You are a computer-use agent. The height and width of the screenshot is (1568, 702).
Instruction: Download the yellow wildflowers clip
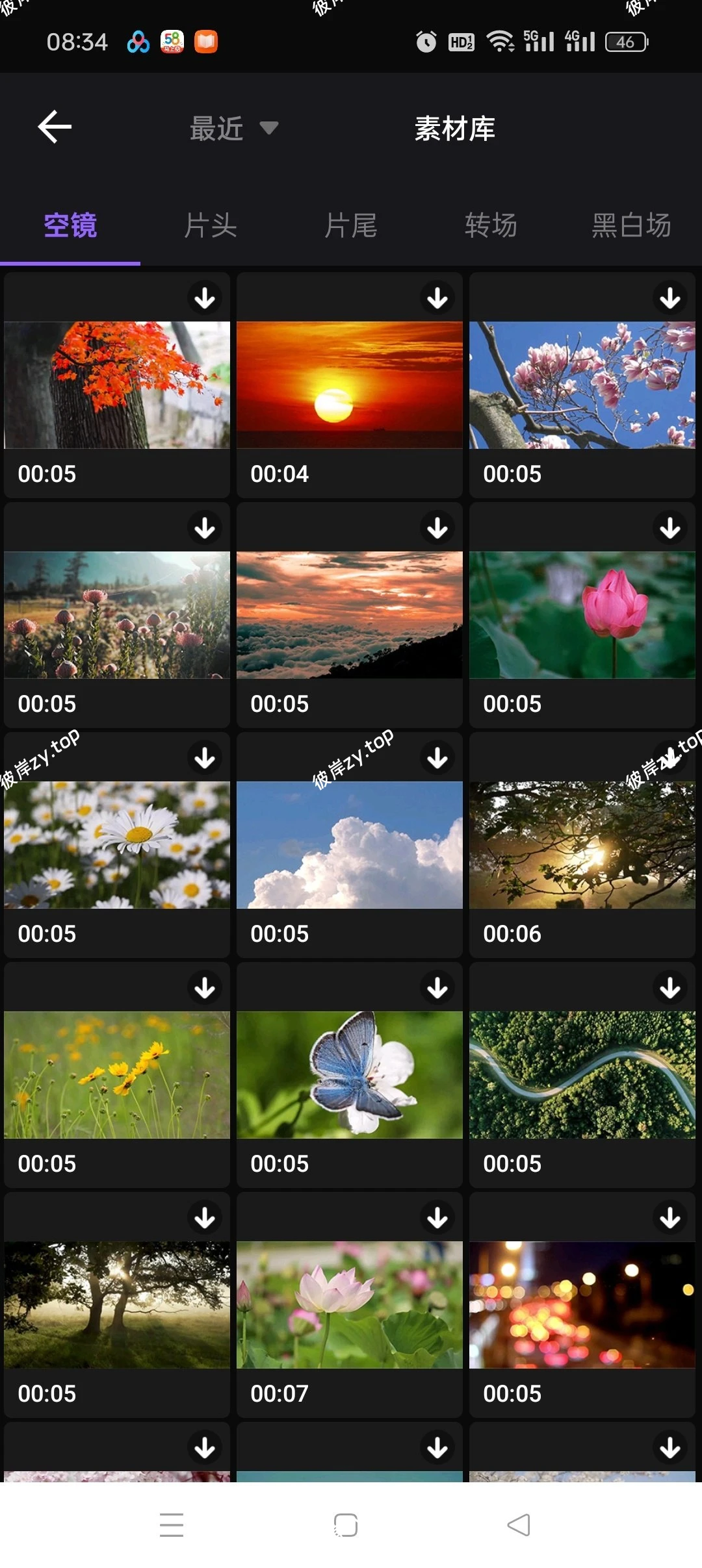tap(205, 987)
